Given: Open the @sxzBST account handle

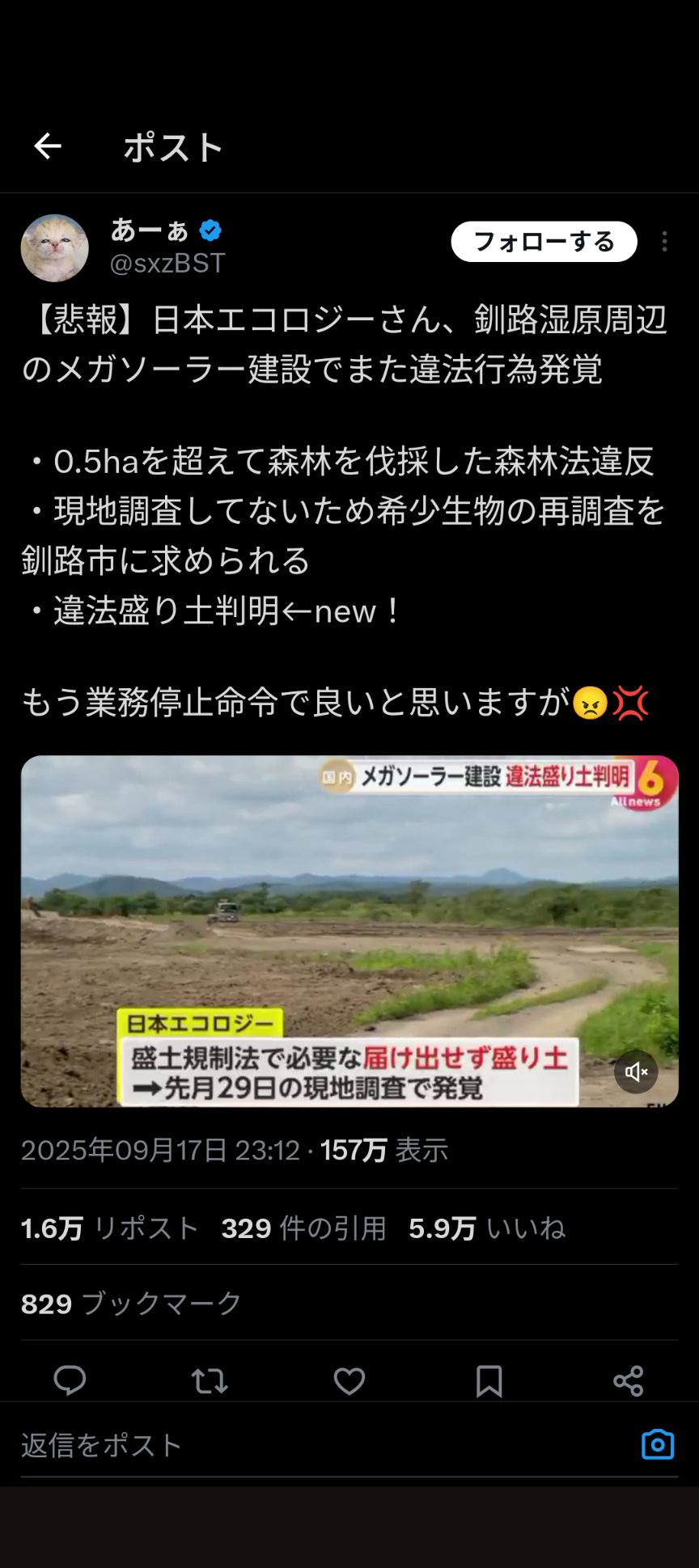Looking at the screenshot, I should point(167,264).
